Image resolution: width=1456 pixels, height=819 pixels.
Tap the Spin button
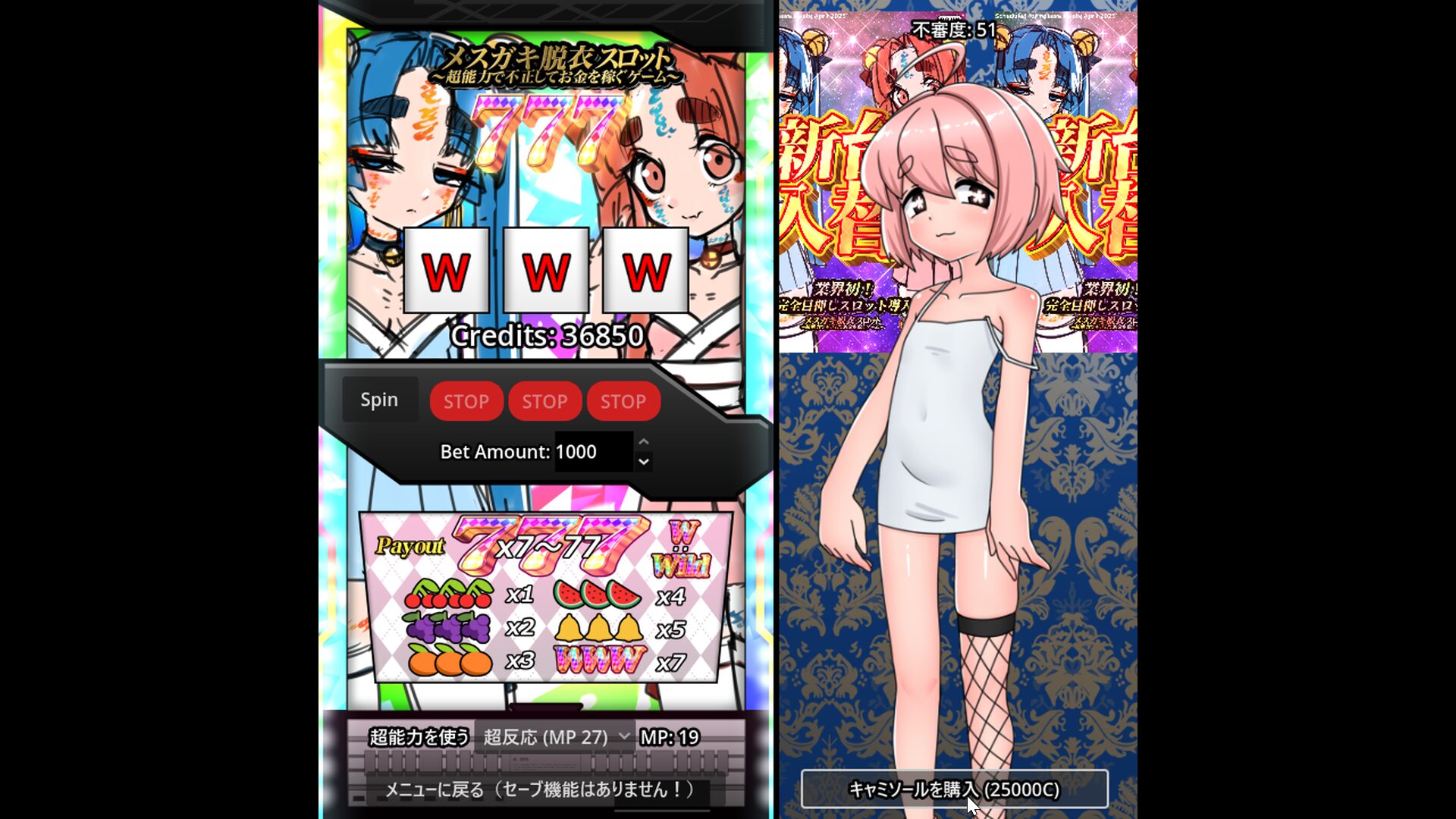click(x=379, y=400)
